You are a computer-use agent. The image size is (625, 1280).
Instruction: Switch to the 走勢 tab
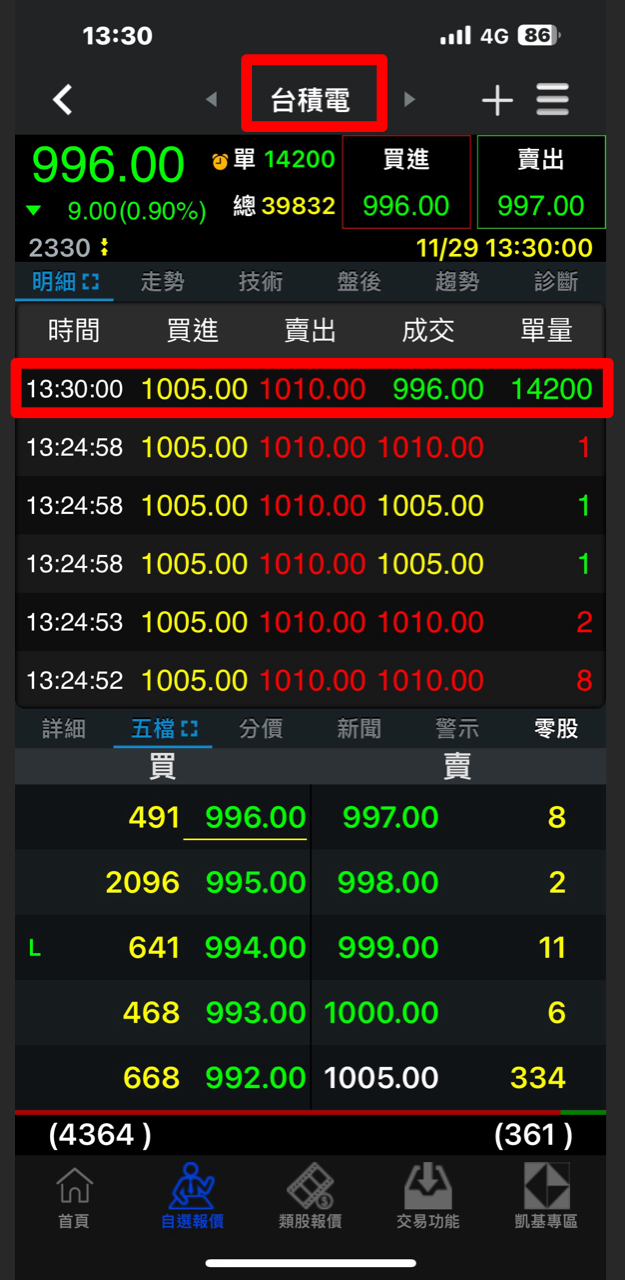[x=163, y=282]
